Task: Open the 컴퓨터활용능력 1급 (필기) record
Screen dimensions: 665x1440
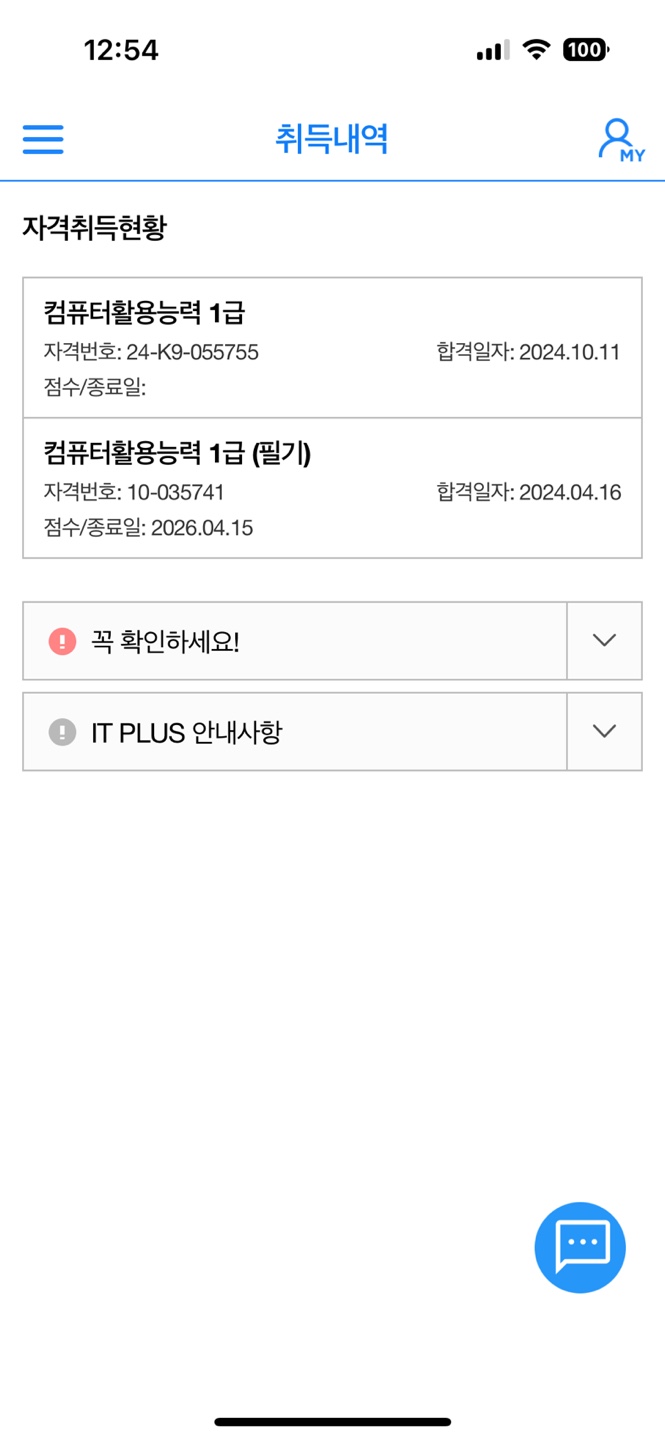Action: [332, 488]
